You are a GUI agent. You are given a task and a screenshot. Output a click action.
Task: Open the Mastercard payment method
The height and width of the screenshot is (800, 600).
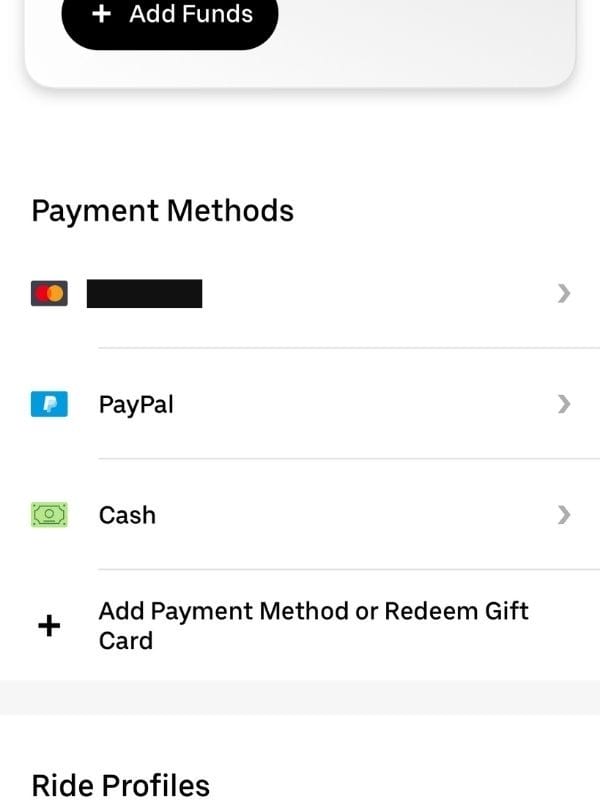click(300, 293)
